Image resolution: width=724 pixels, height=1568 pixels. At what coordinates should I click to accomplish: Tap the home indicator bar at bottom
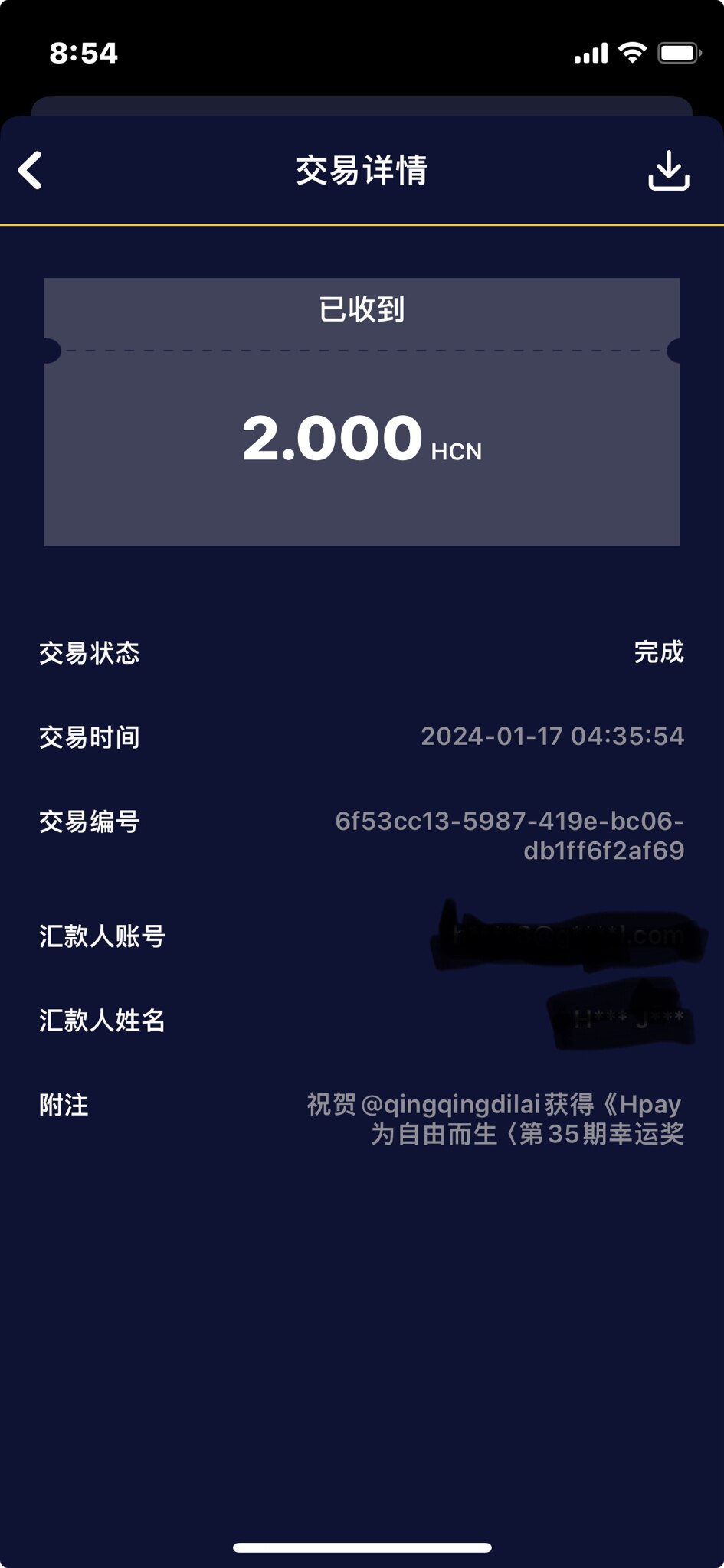[362, 1547]
